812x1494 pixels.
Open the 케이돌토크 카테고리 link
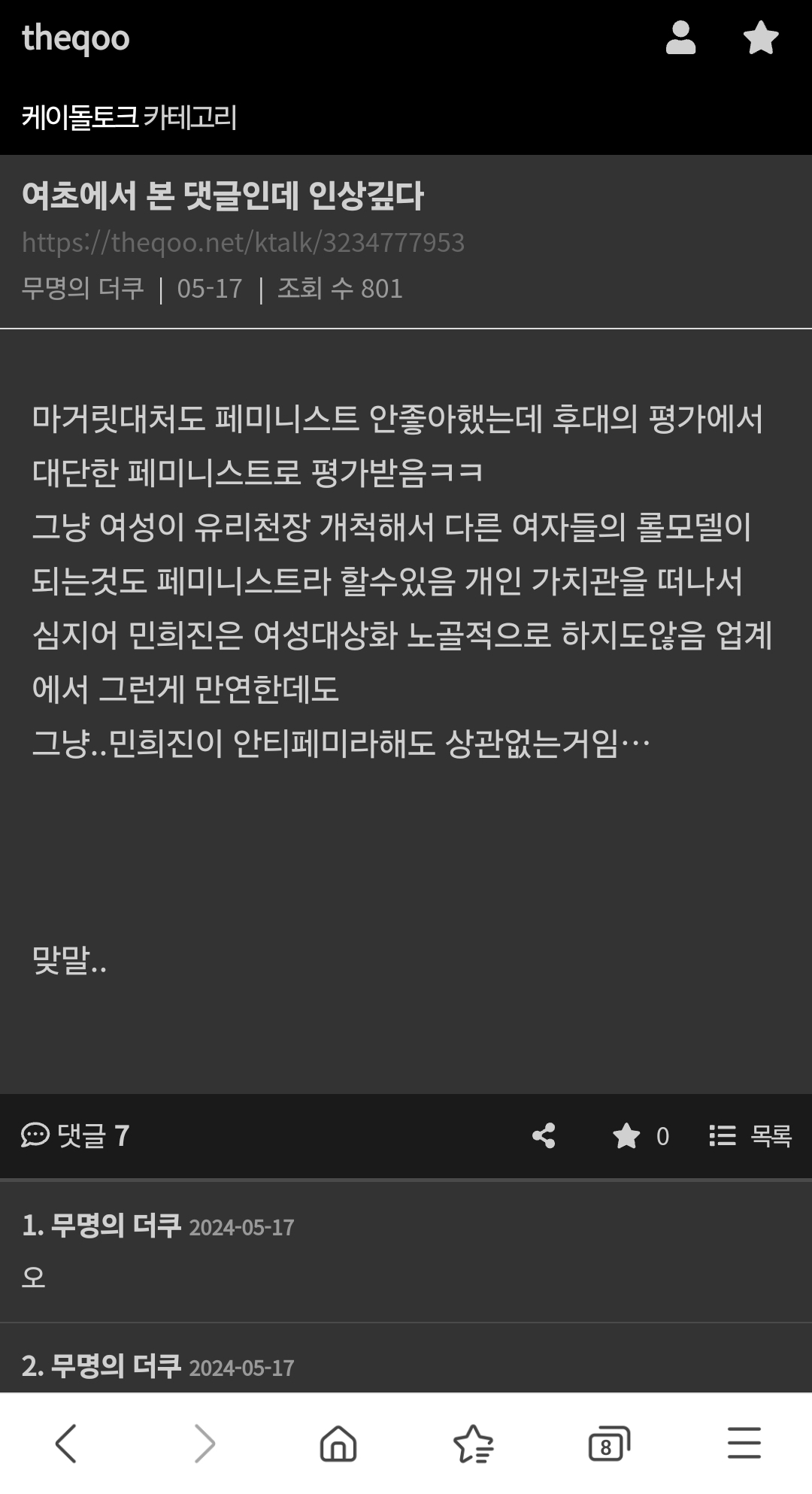coord(129,117)
